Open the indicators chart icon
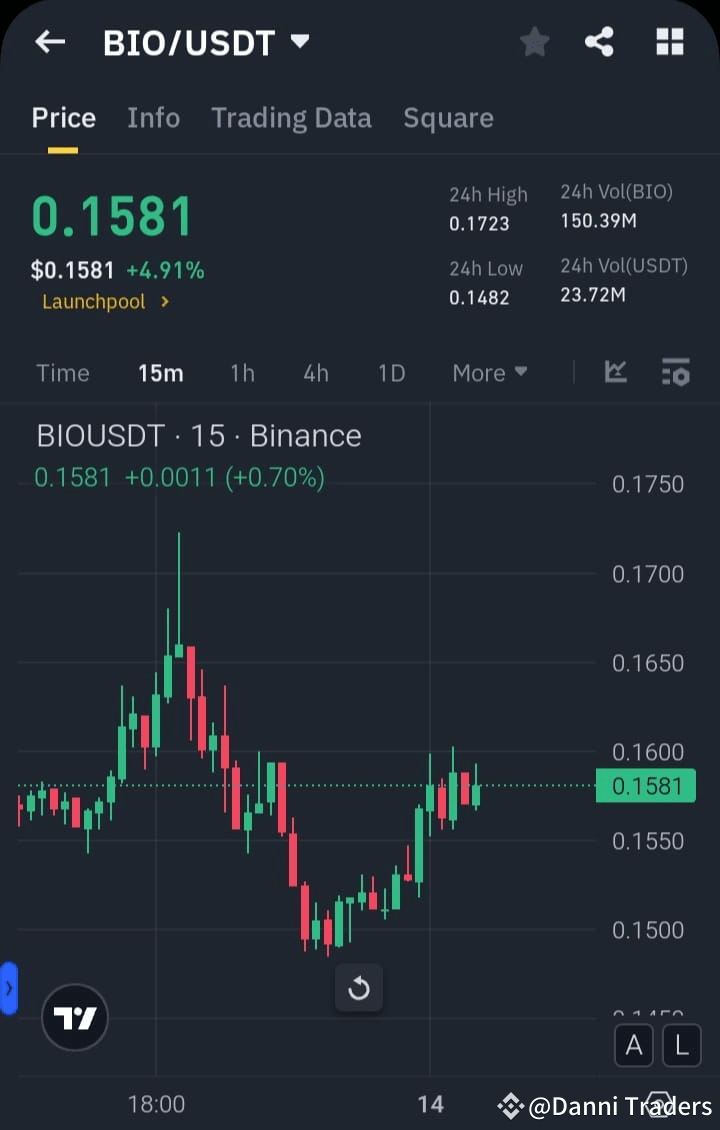Screen dimensions: 720x1130 tap(616, 372)
